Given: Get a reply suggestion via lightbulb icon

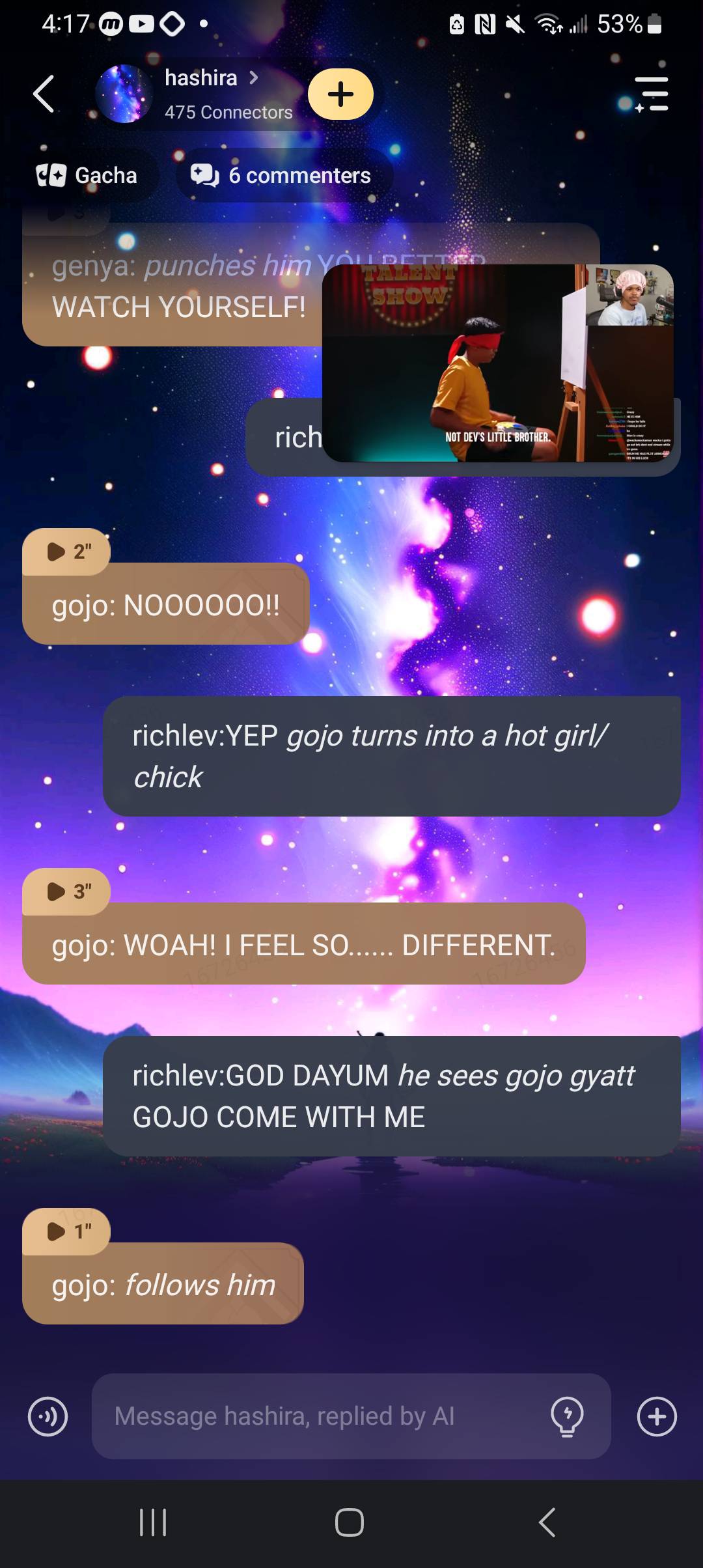Looking at the screenshot, I should [567, 1416].
